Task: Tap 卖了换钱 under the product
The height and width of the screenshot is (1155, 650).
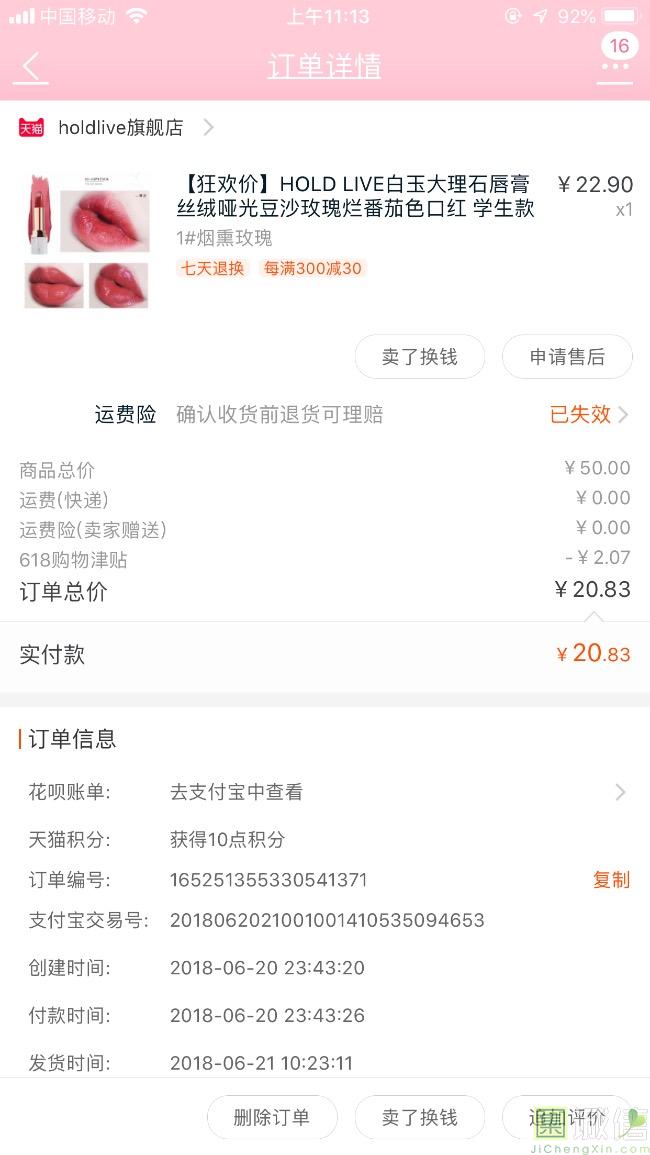Action: pyautogui.click(x=419, y=357)
